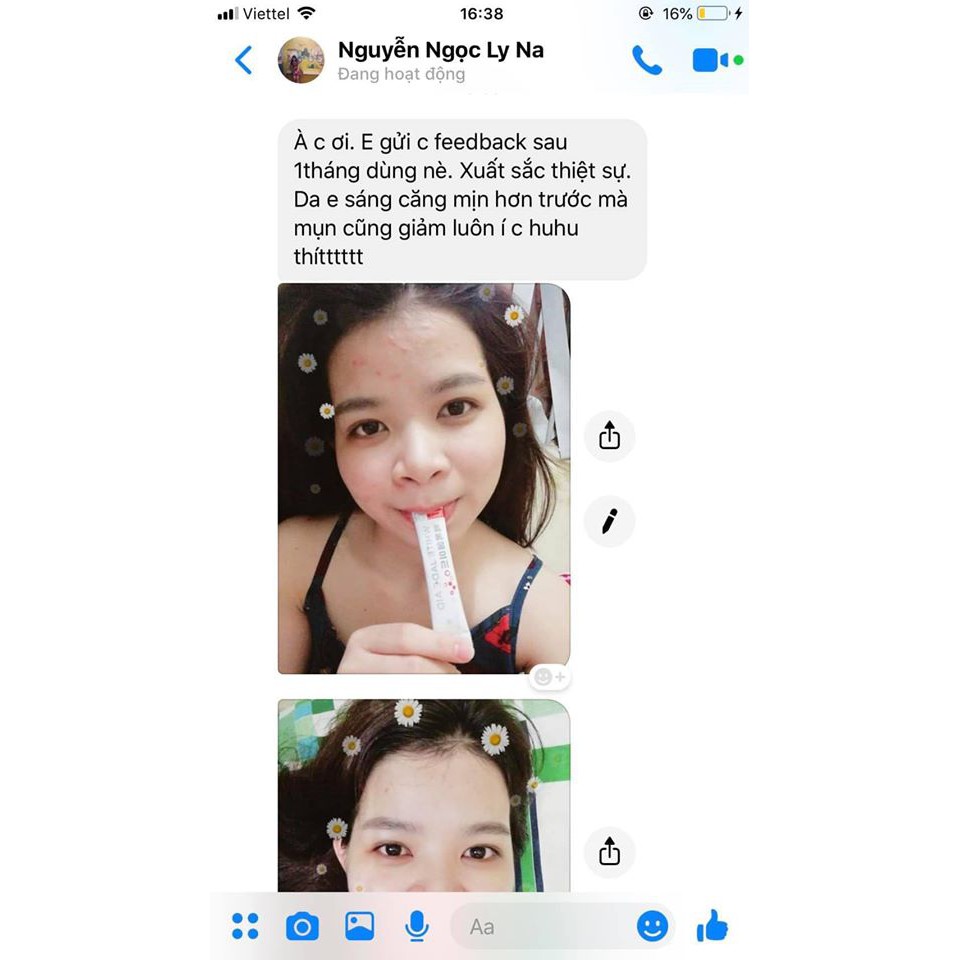Screen dimensions: 960x960
Task: Pick an image from the gallery
Action: (x=360, y=926)
